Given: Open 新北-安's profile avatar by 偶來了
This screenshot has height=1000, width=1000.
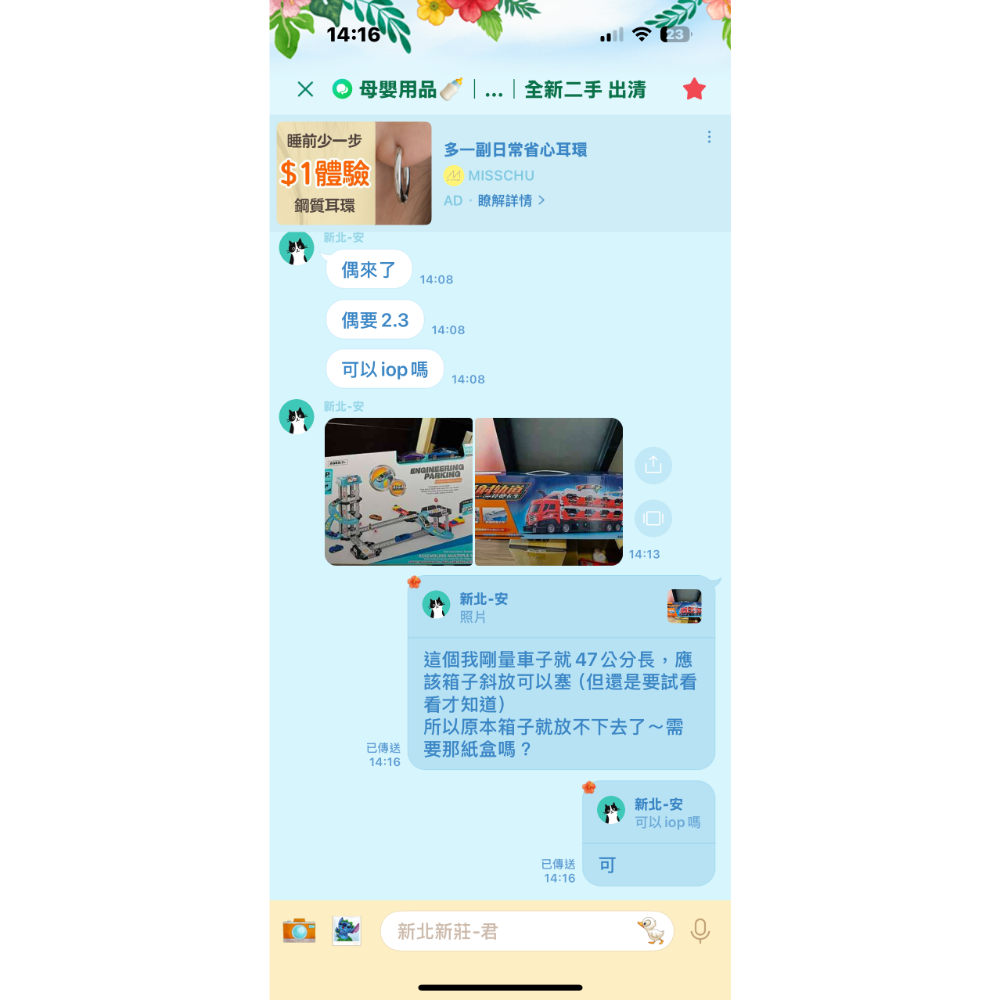Looking at the screenshot, I should click(297, 248).
